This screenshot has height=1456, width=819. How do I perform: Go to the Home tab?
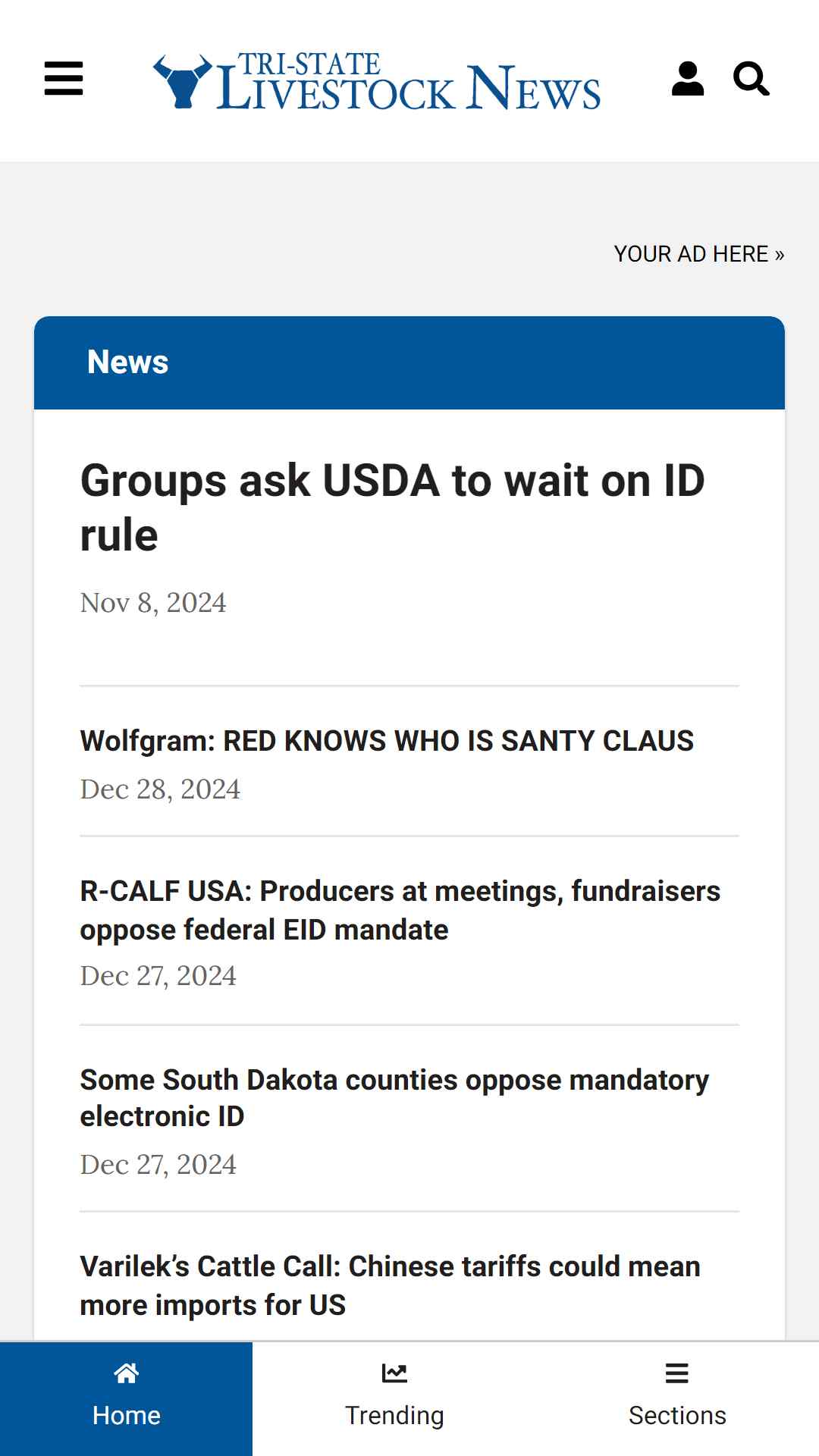click(x=126, y=1398)
